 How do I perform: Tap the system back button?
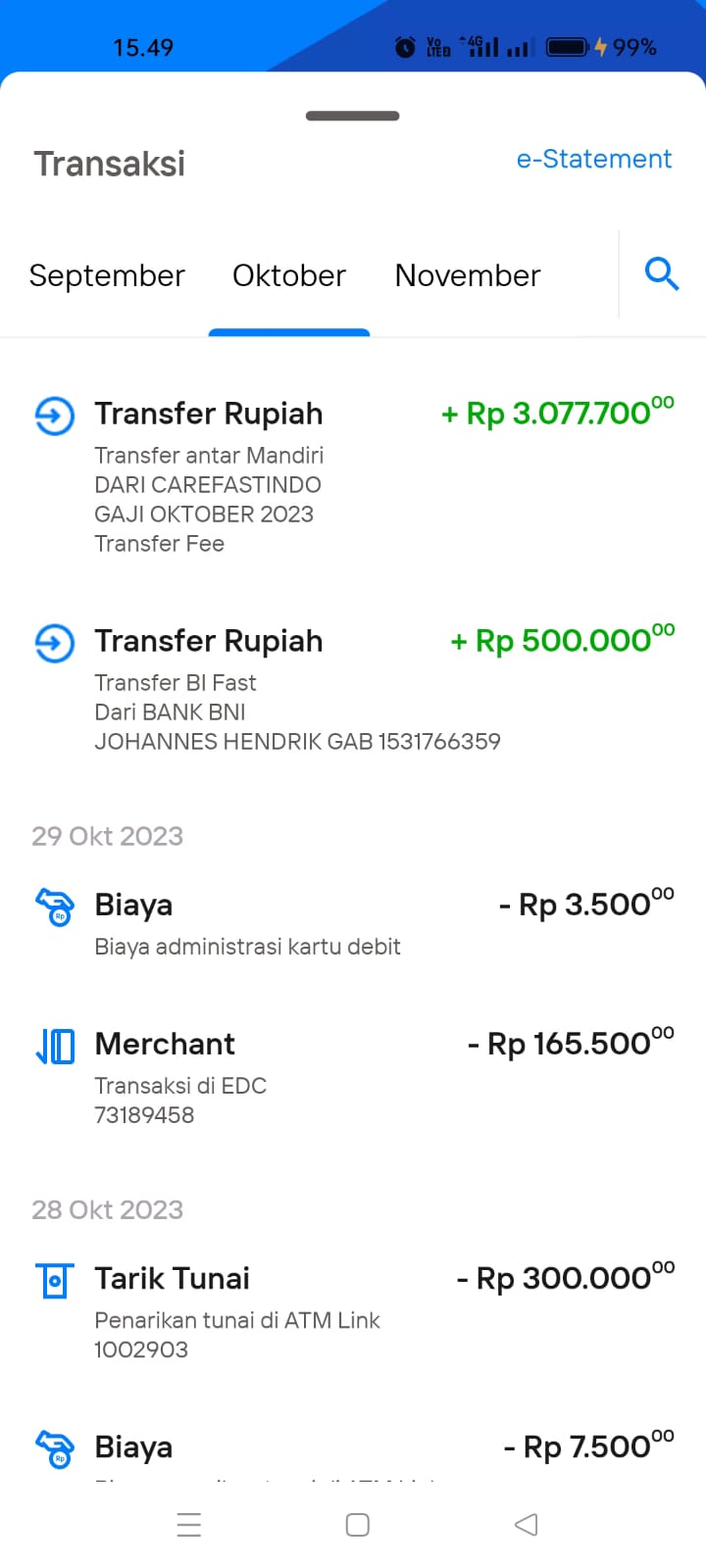pyautogui.click(x=527, y=1524)
